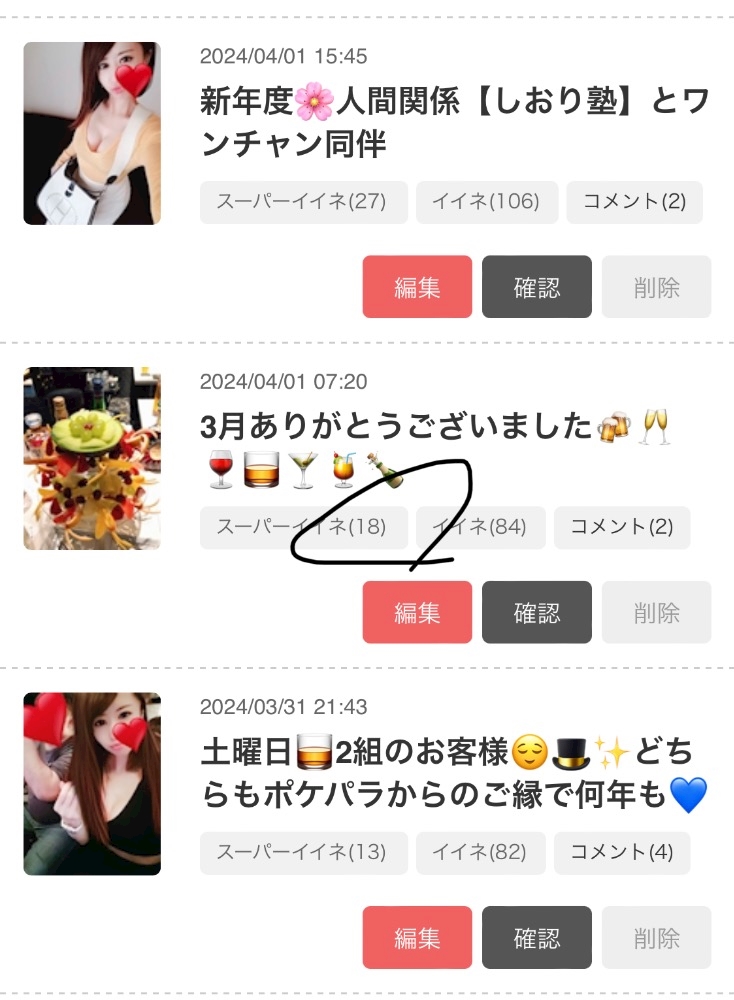Image resolution: width=734 pixels, height=1000 pixels.
Task: Open スーパーイイネ(13) list
Action: (x=304, y=853)
